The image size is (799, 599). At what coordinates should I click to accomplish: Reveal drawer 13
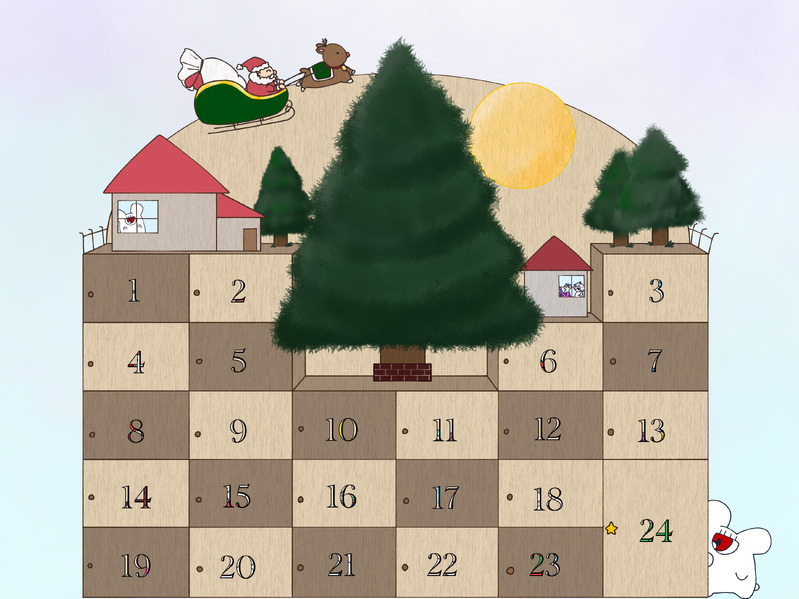652,431
